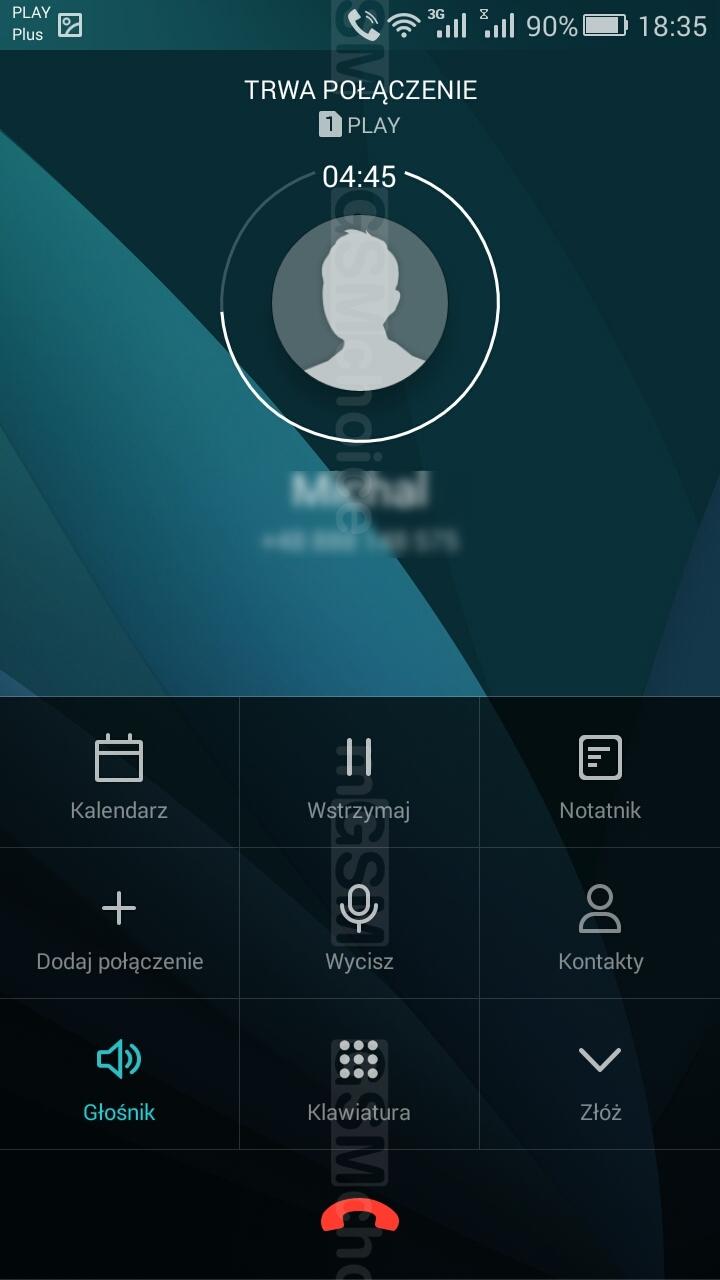
Task: Collapse the options panel with Złóż
Action: pos(600,1074)
